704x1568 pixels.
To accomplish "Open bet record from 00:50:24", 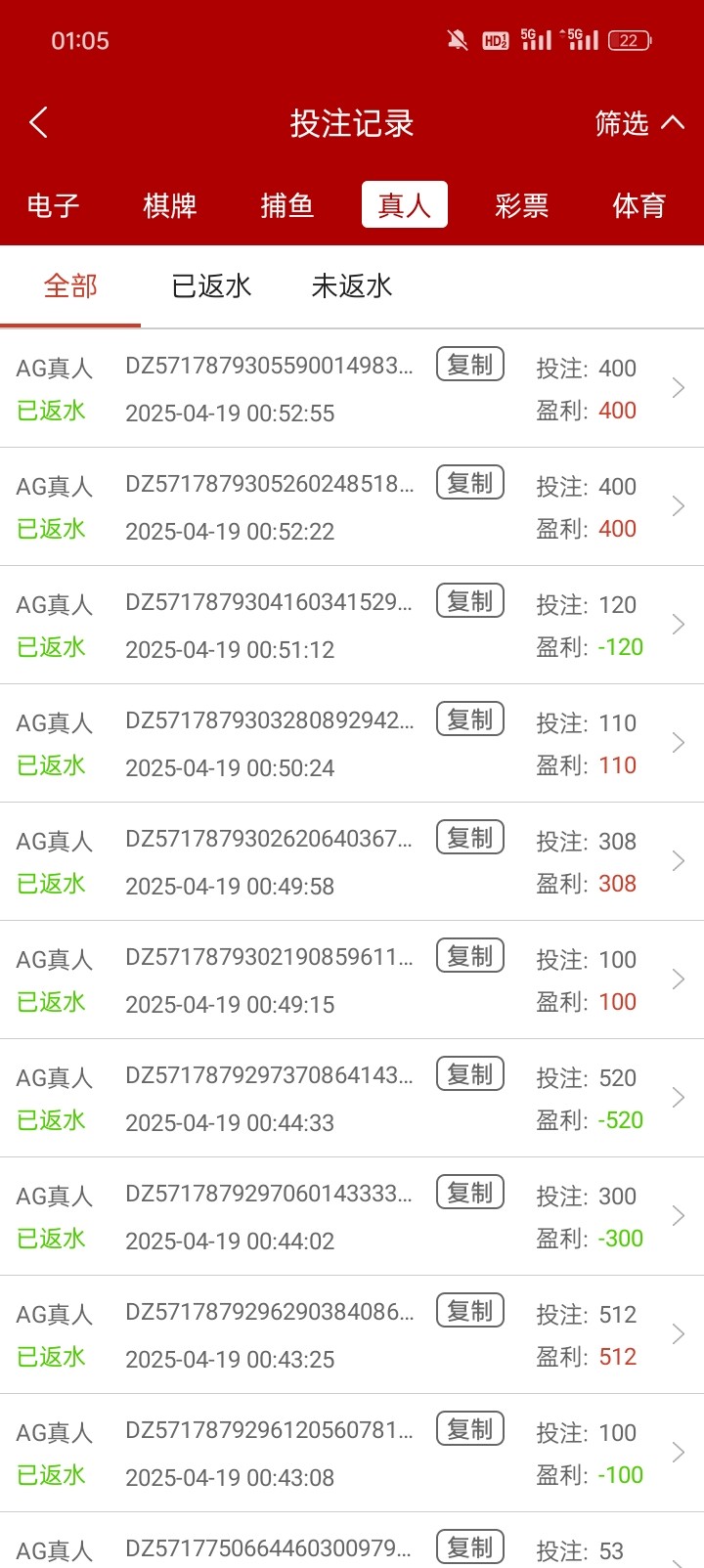I will pyautogui.click(x=678, y=743).
